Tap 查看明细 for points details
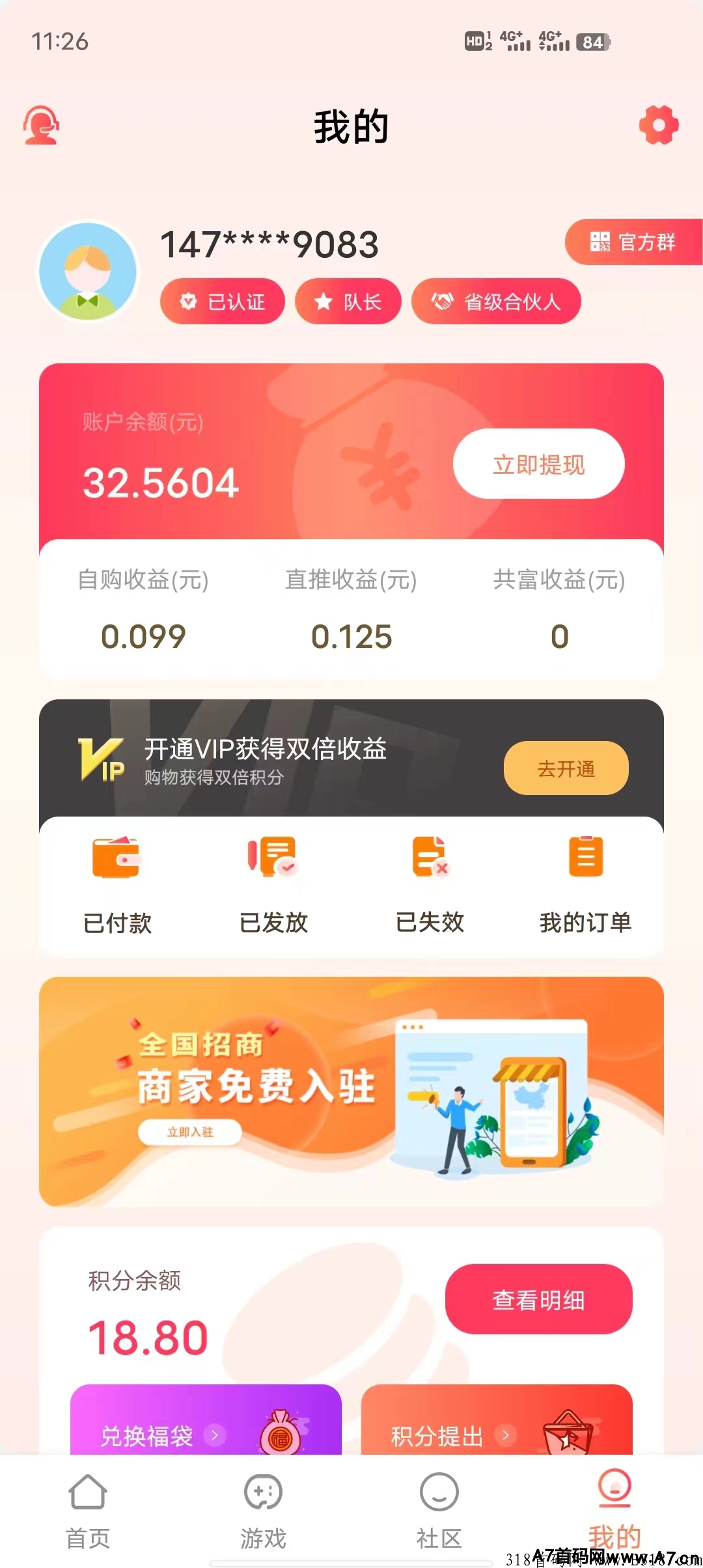 click(x=538, y=1300)
